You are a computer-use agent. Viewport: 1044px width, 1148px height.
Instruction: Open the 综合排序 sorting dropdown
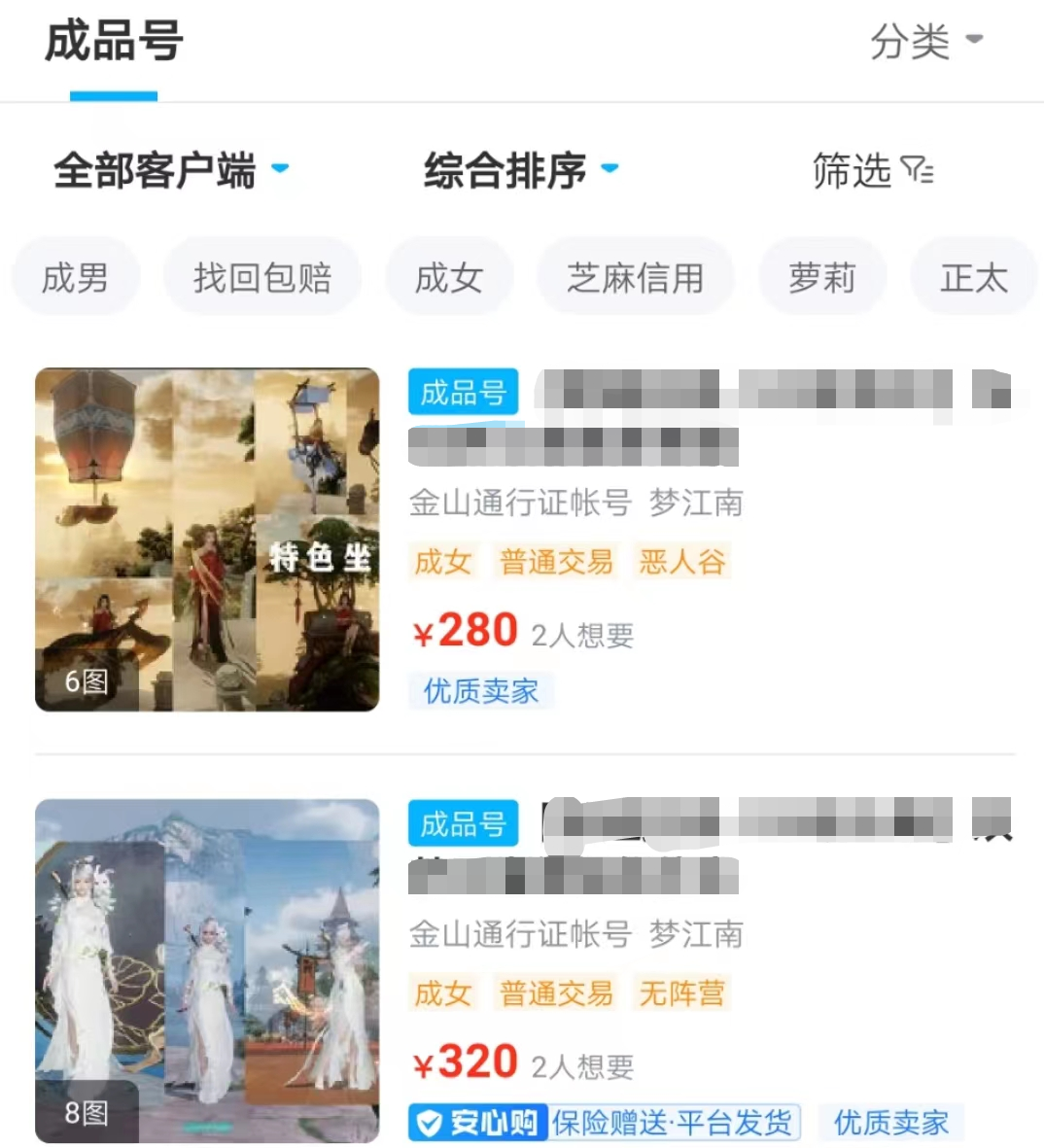coord(520,171)
